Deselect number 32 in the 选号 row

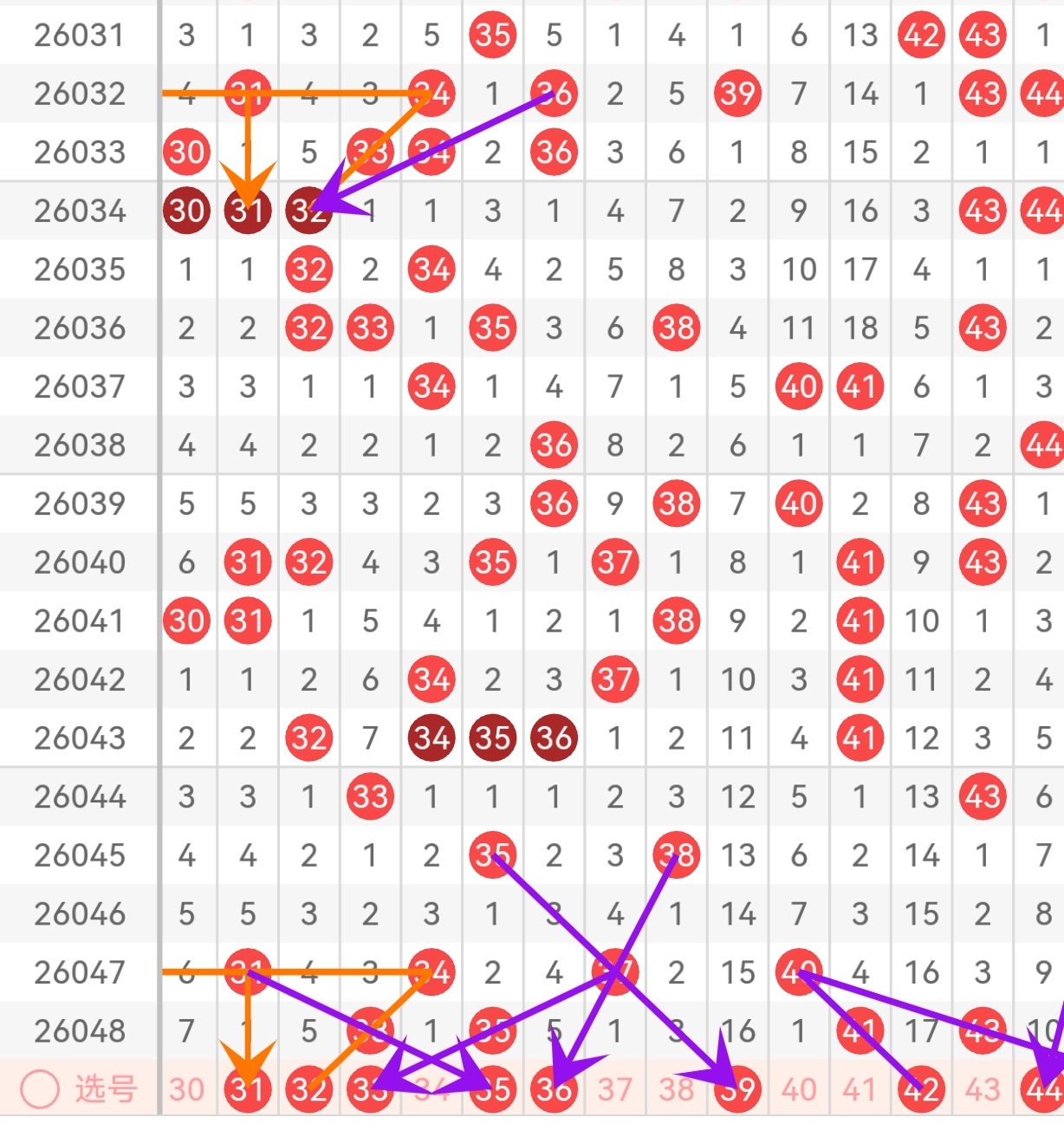click(308, 1089)
